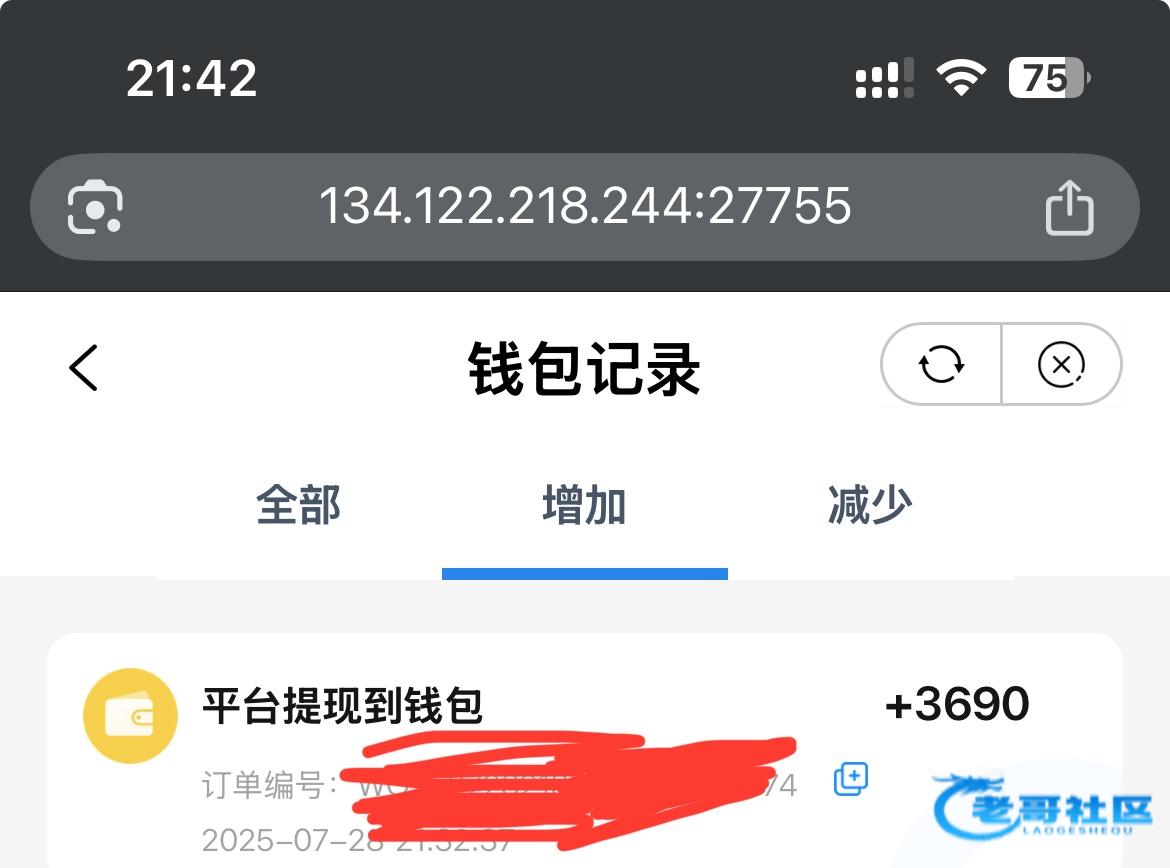Close the mini app with X icon
The height and width of the screenshot is (868, 1170).
click(1061, 365)
